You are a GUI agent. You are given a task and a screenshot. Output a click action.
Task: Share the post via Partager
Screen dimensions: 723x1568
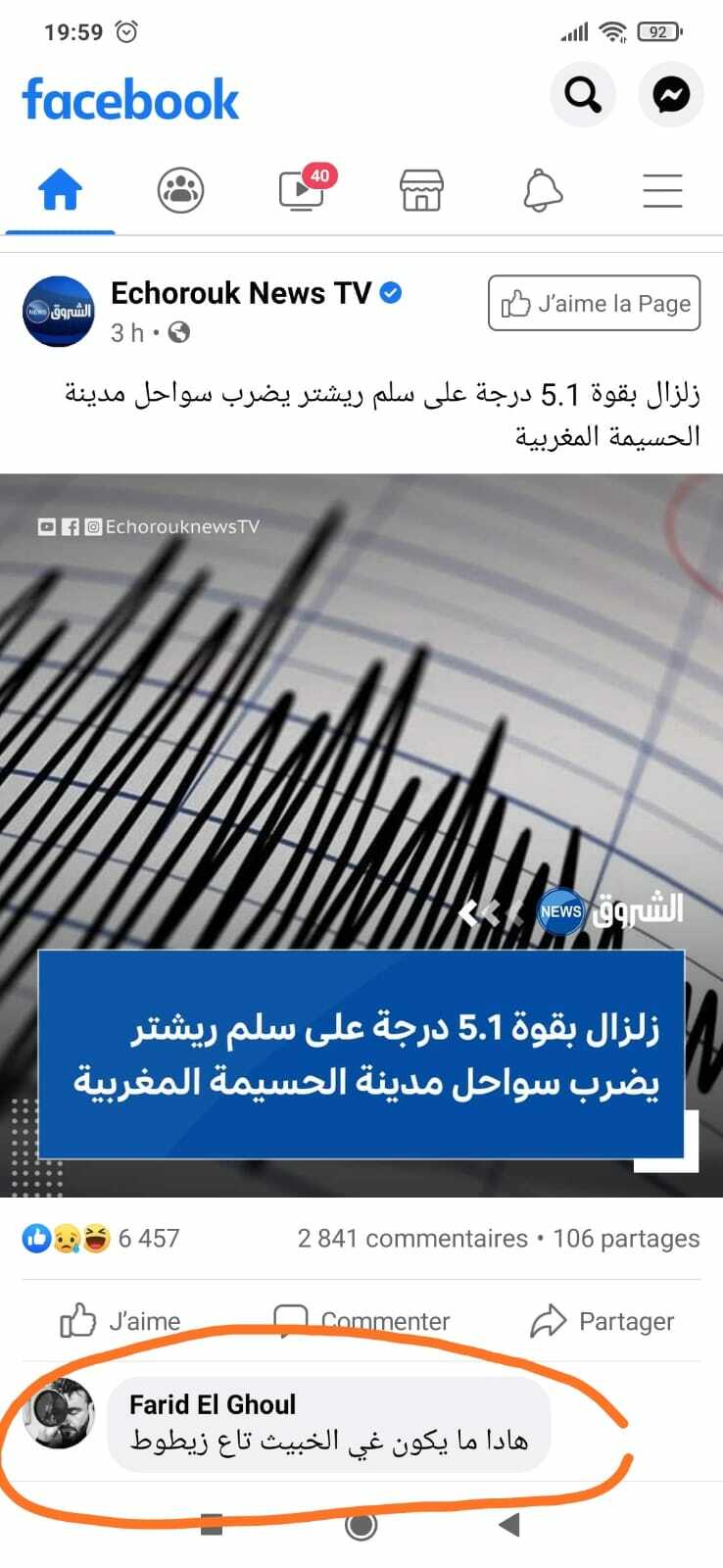pyautogui.click(x=602, y=1321)
